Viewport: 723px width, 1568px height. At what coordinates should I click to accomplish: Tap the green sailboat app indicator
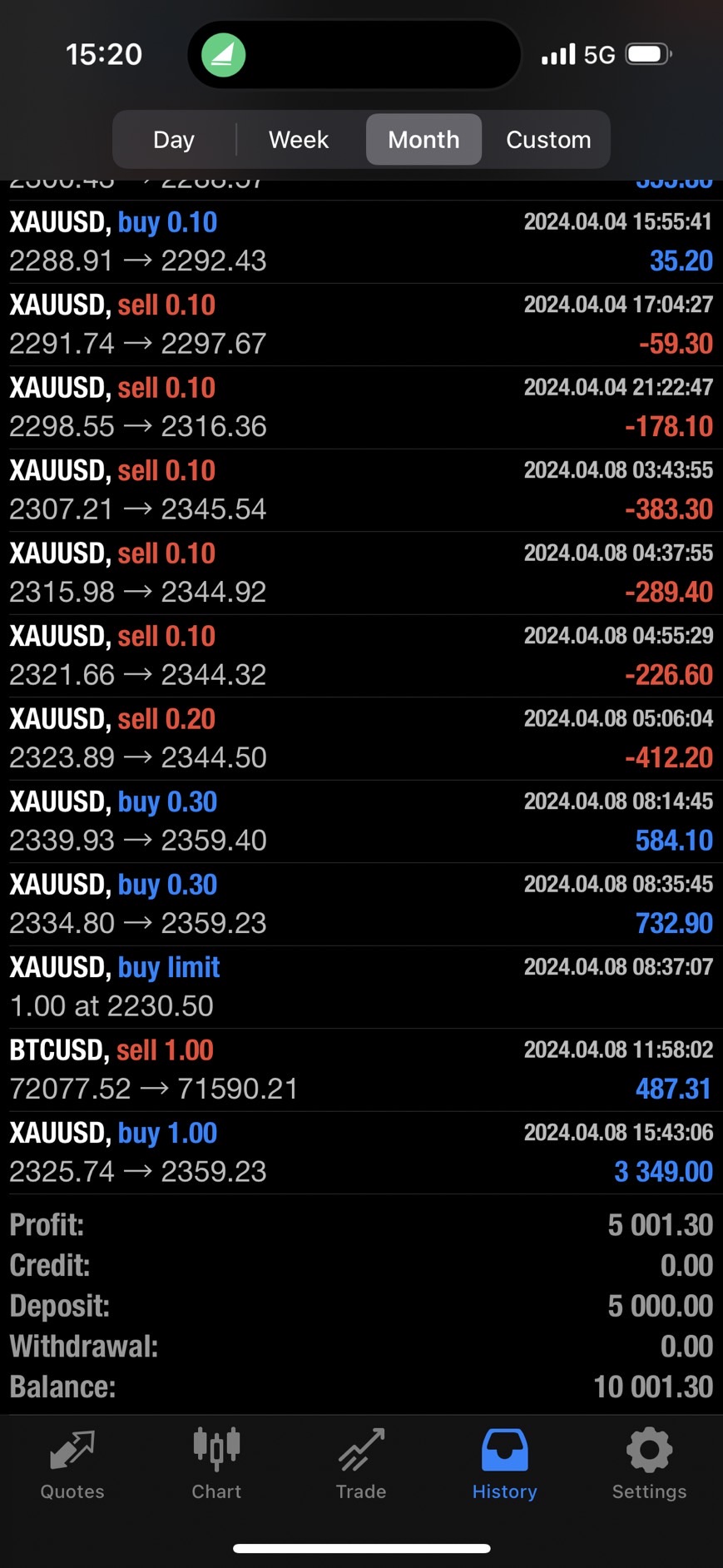coord(223,55)
